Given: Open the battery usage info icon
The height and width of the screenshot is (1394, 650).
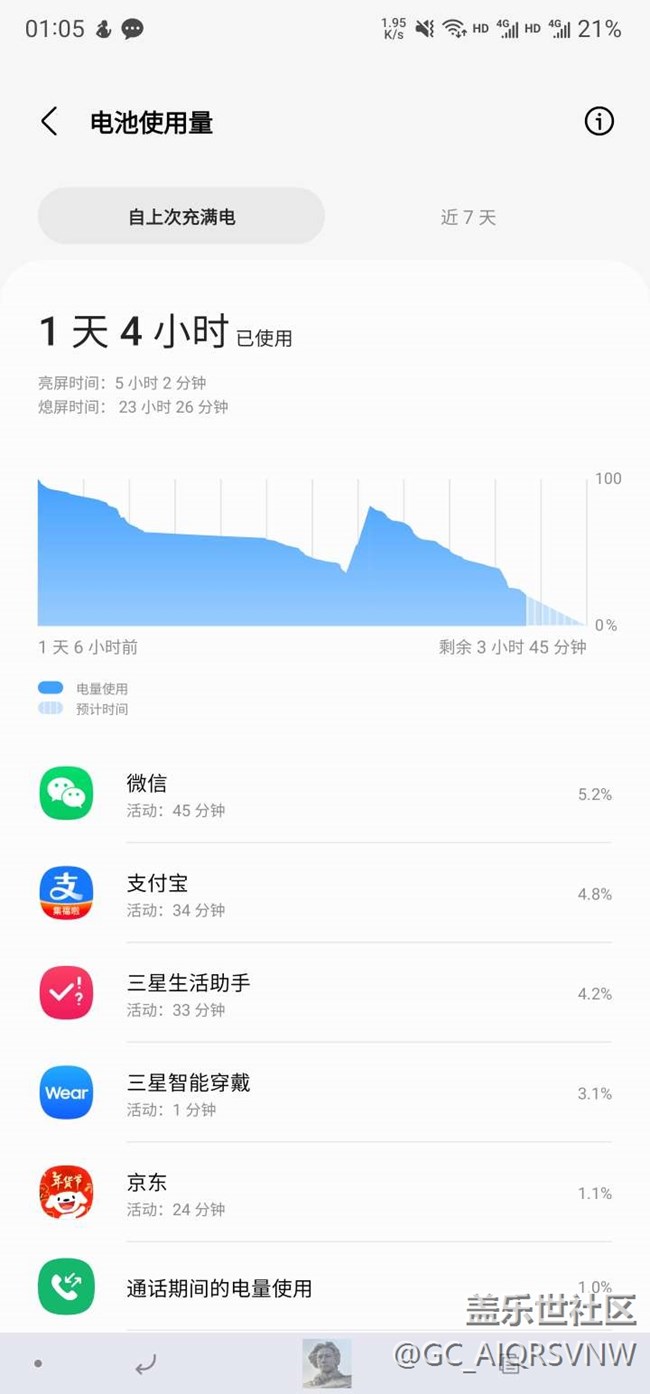Looking at the screenshot, I should coord(598,122).
